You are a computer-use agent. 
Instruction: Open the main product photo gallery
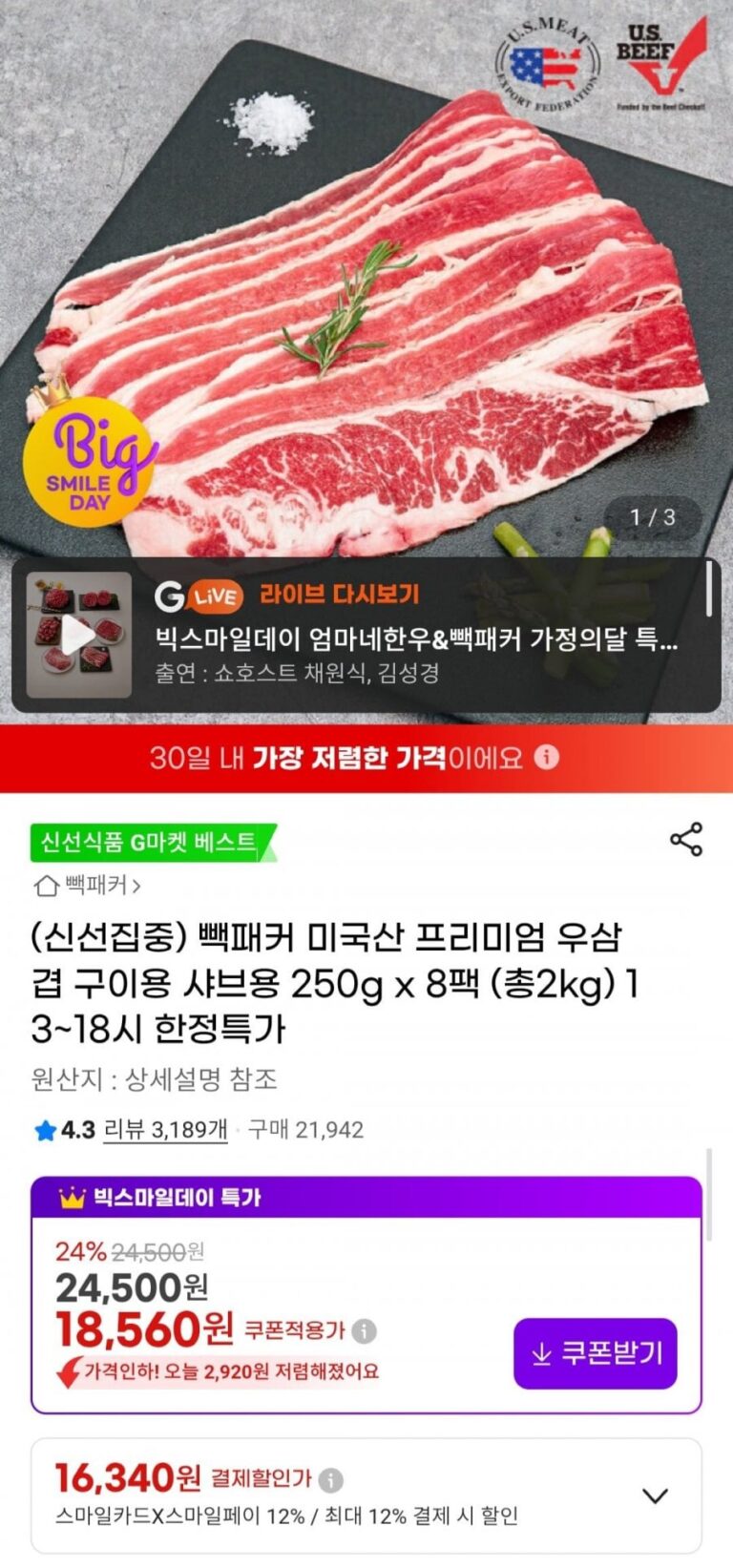(x=366, y=277)
